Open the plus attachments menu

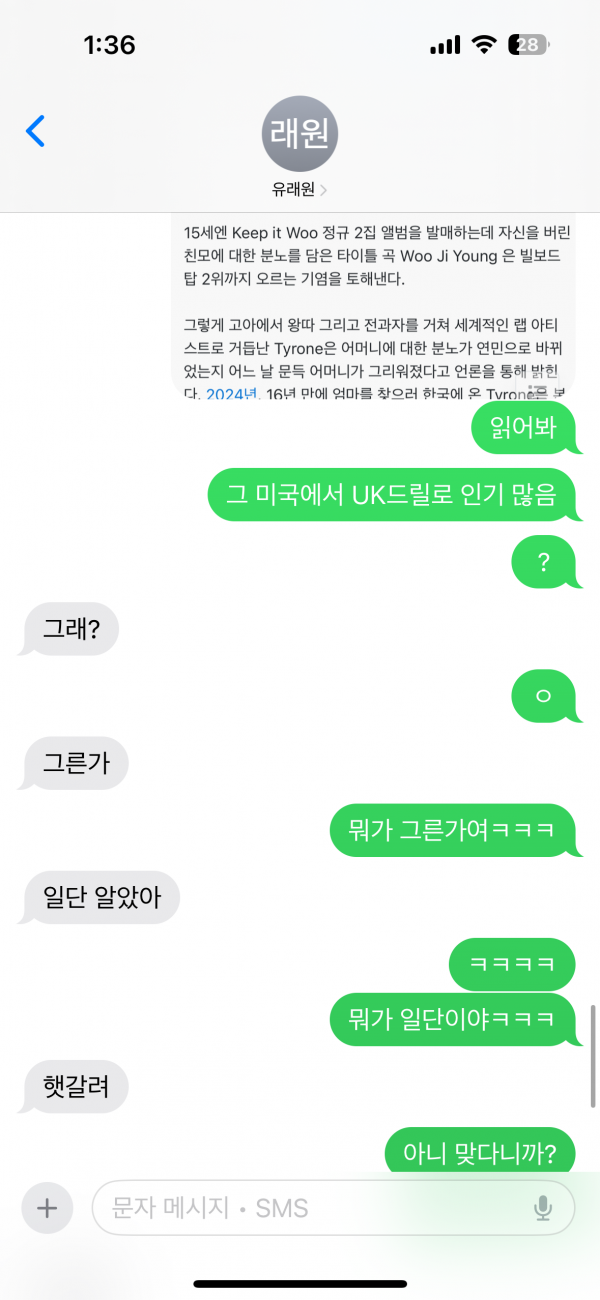[x=47, y=1208]
